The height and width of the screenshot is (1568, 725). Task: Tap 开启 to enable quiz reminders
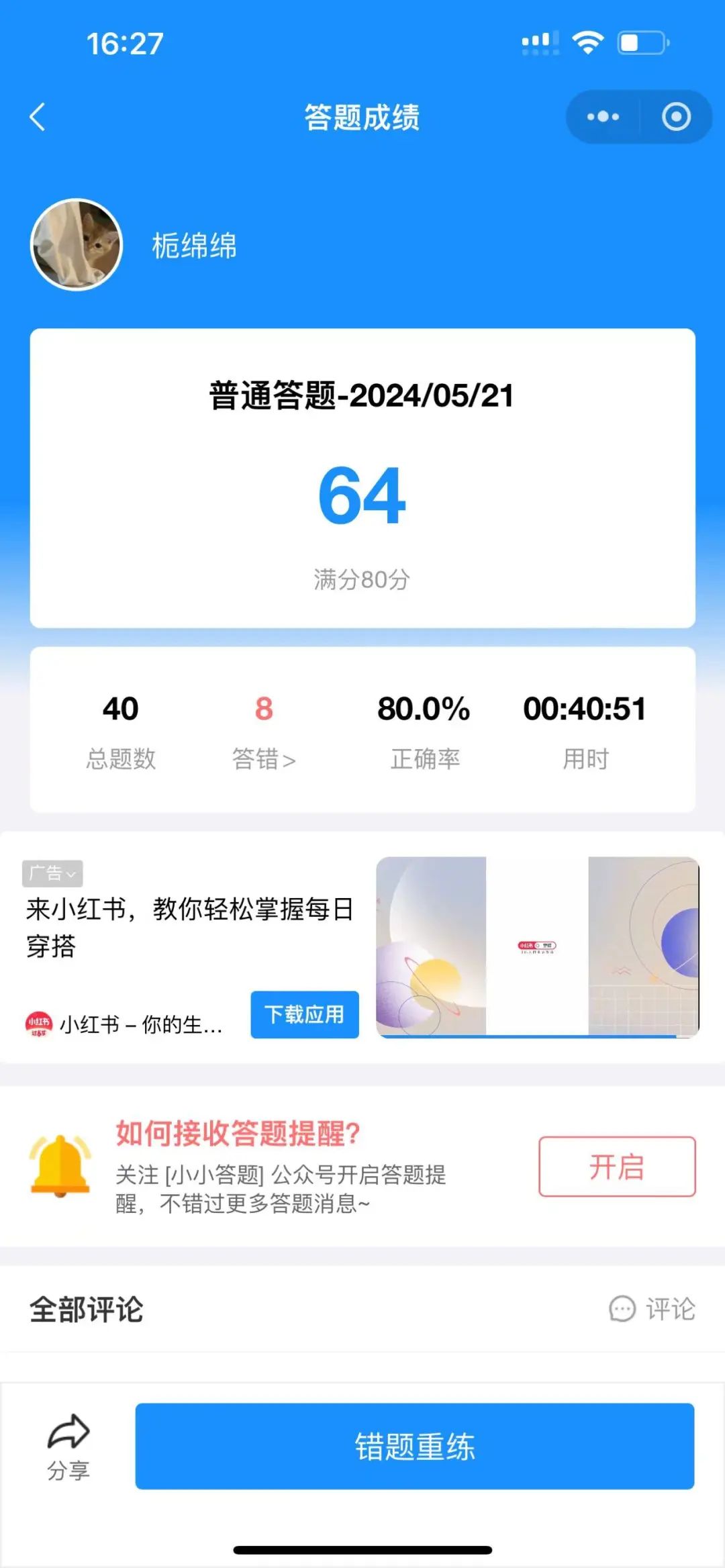pyautogui.click(x=616, y=1167)
